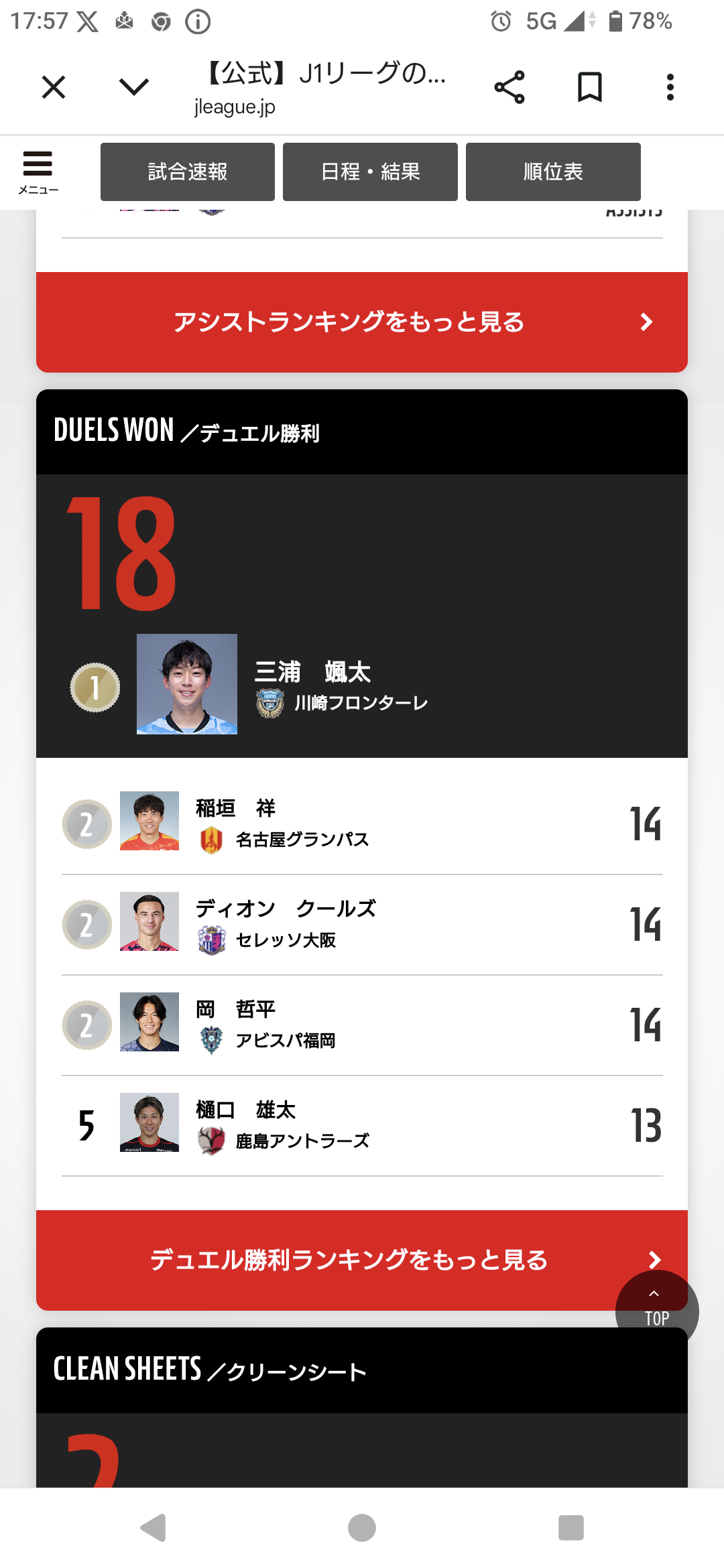Open the browser overflow menu
724x1568 pixels.
pyautogui.click(x=670, y=87)
